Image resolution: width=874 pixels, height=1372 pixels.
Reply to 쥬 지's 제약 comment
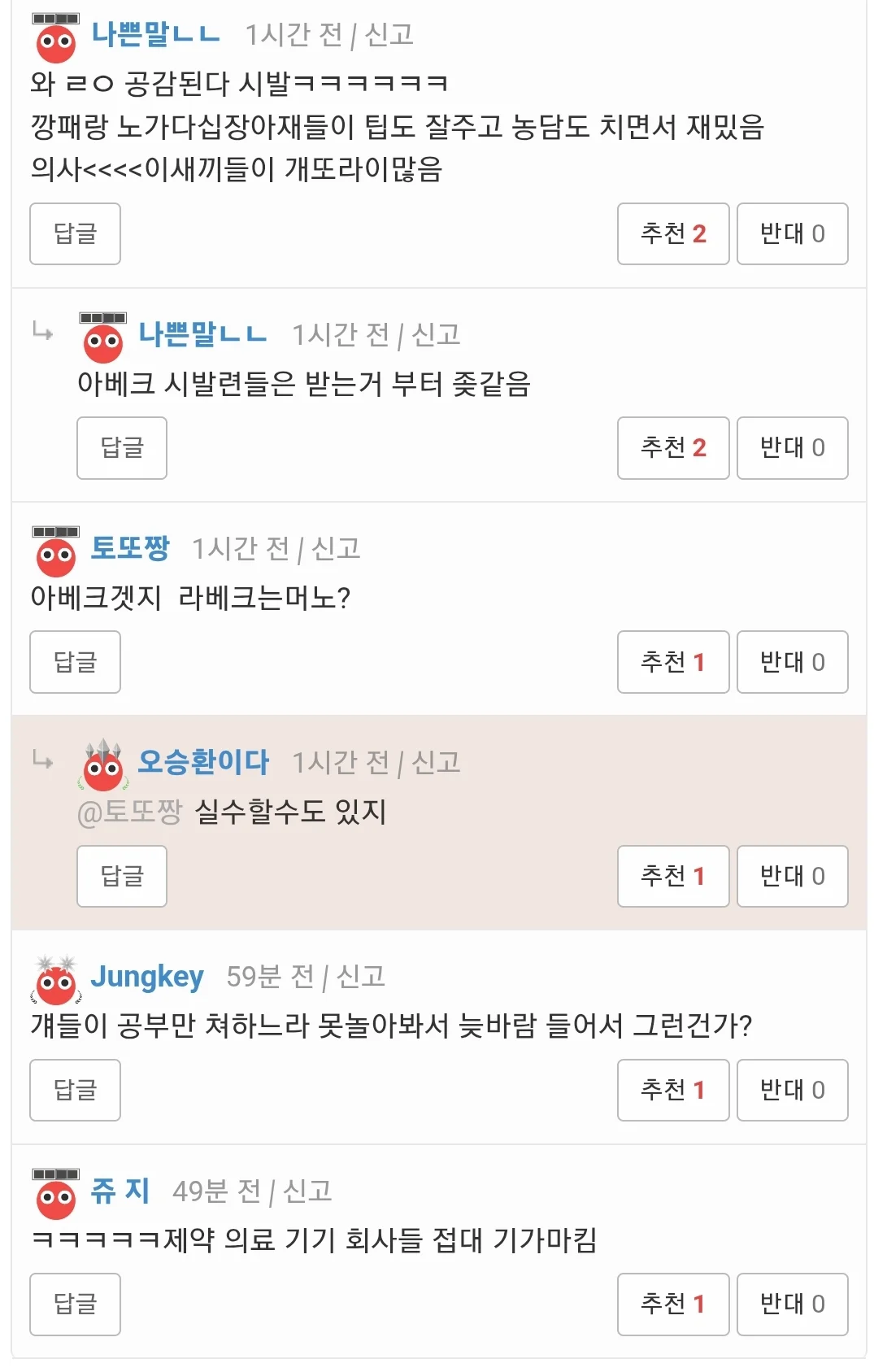(x=75, y=1304)
